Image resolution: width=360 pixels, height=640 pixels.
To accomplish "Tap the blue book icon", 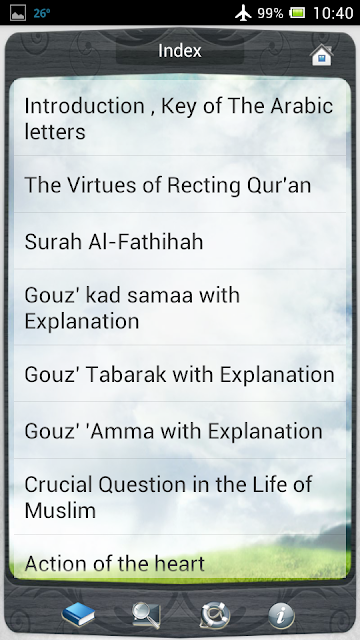I will coord(78,615).
